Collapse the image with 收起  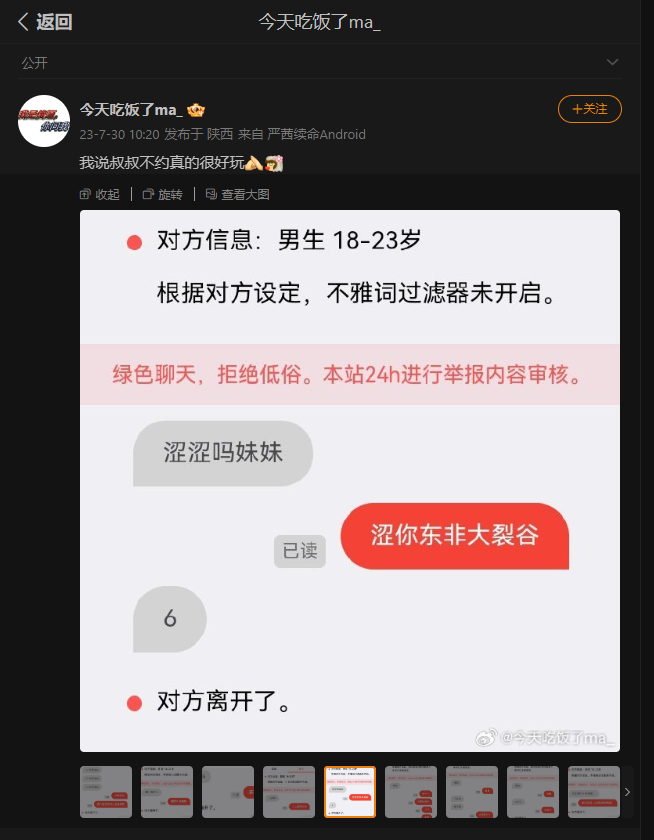99,194
